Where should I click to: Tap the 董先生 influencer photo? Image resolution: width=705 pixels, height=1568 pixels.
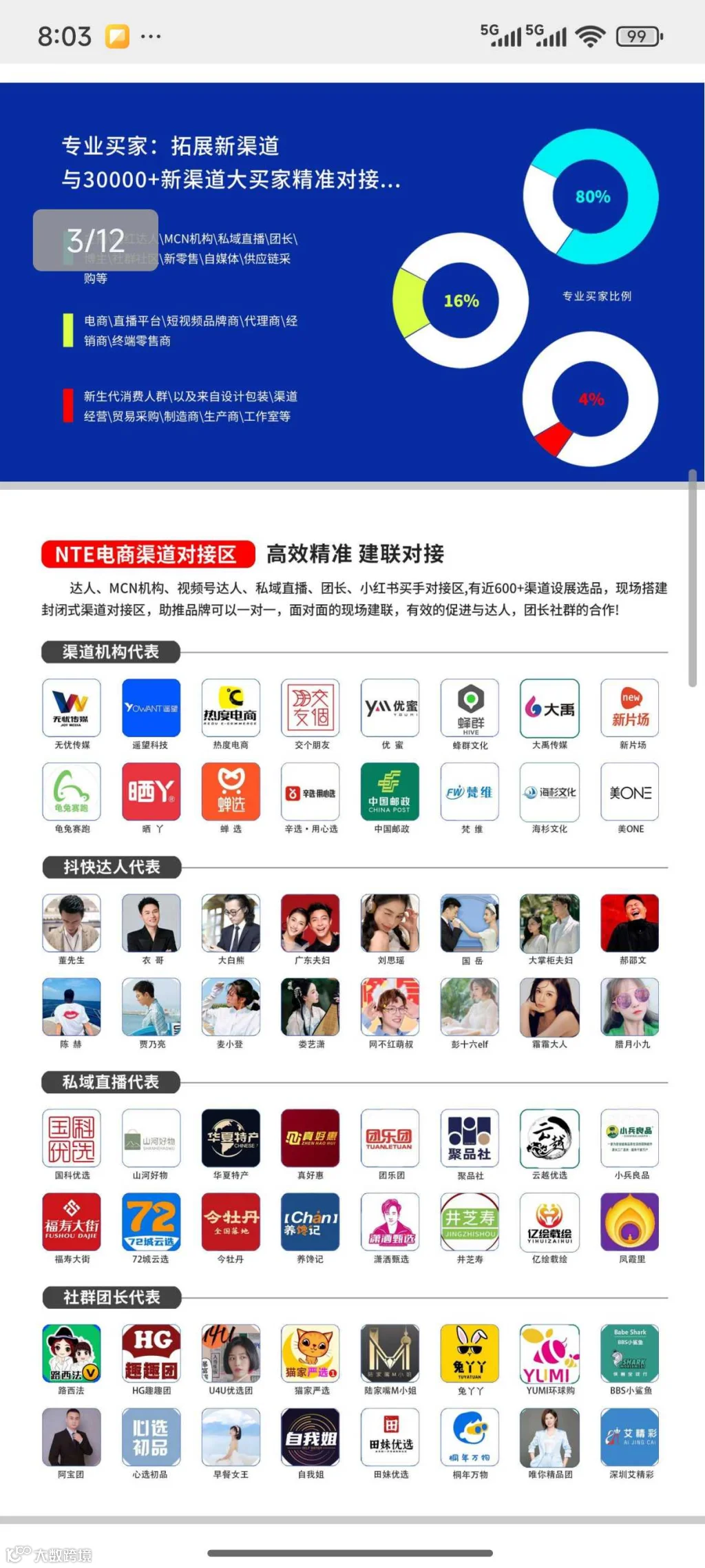[71, 923]
